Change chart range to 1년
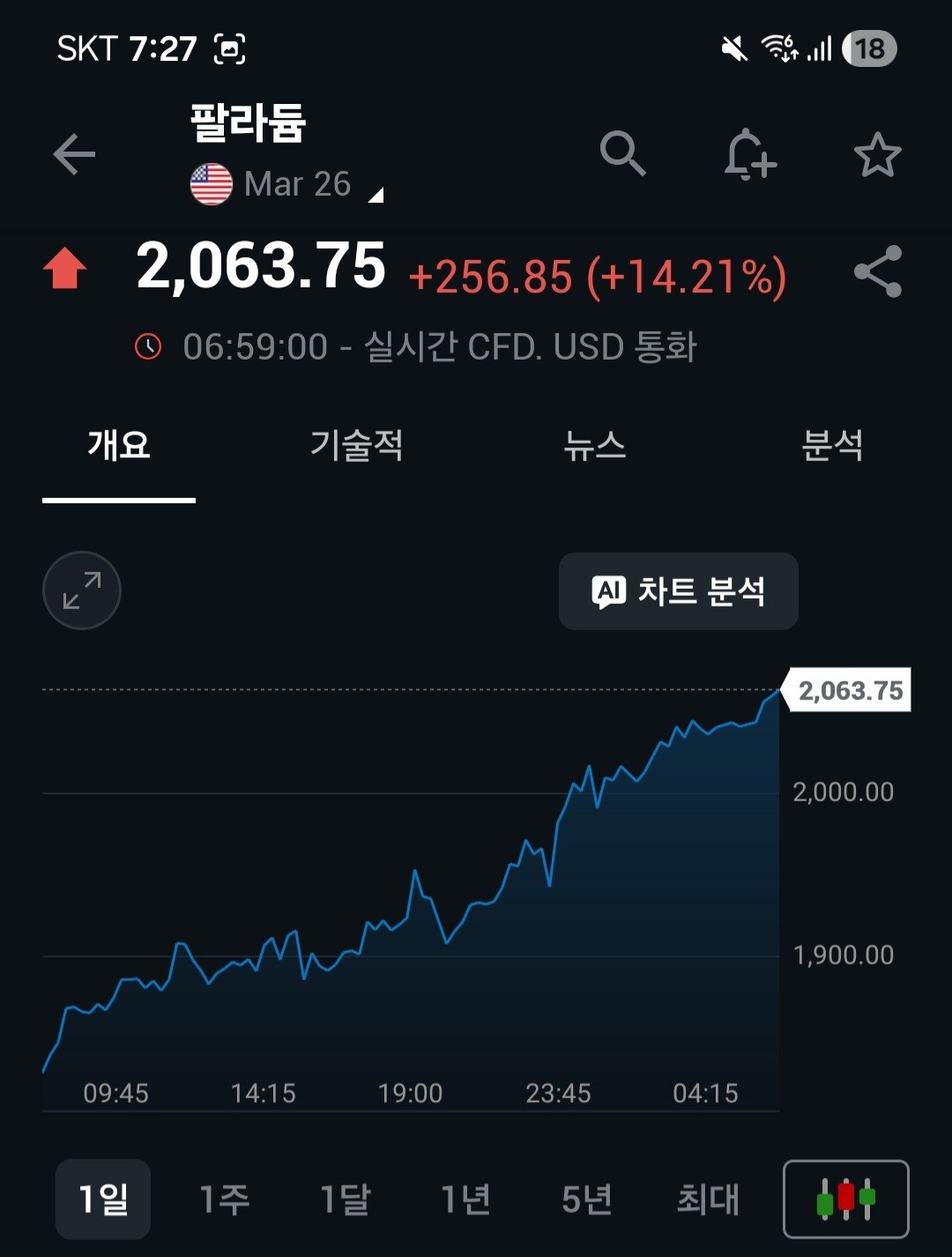 click(465, 1199)
